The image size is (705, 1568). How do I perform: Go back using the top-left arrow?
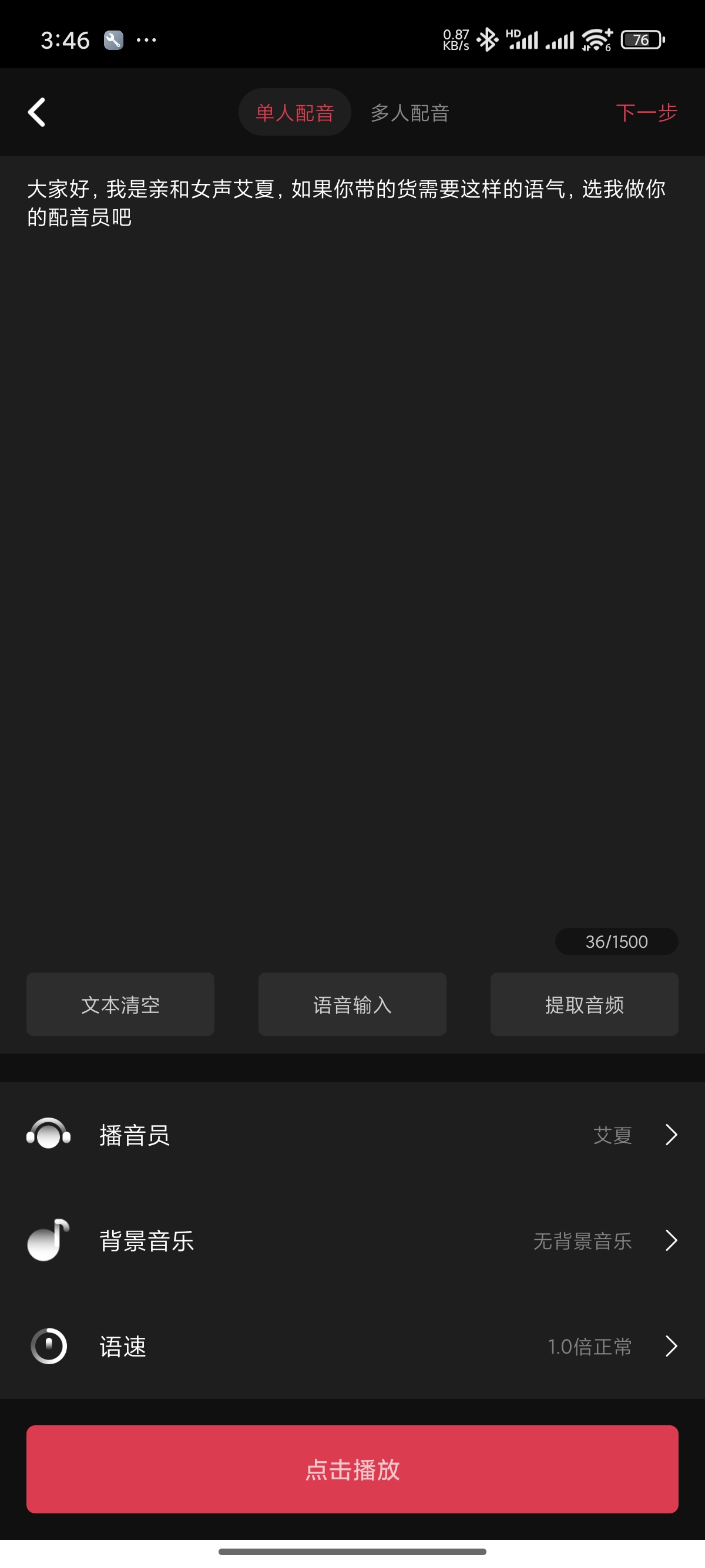[x=37, y=113]
